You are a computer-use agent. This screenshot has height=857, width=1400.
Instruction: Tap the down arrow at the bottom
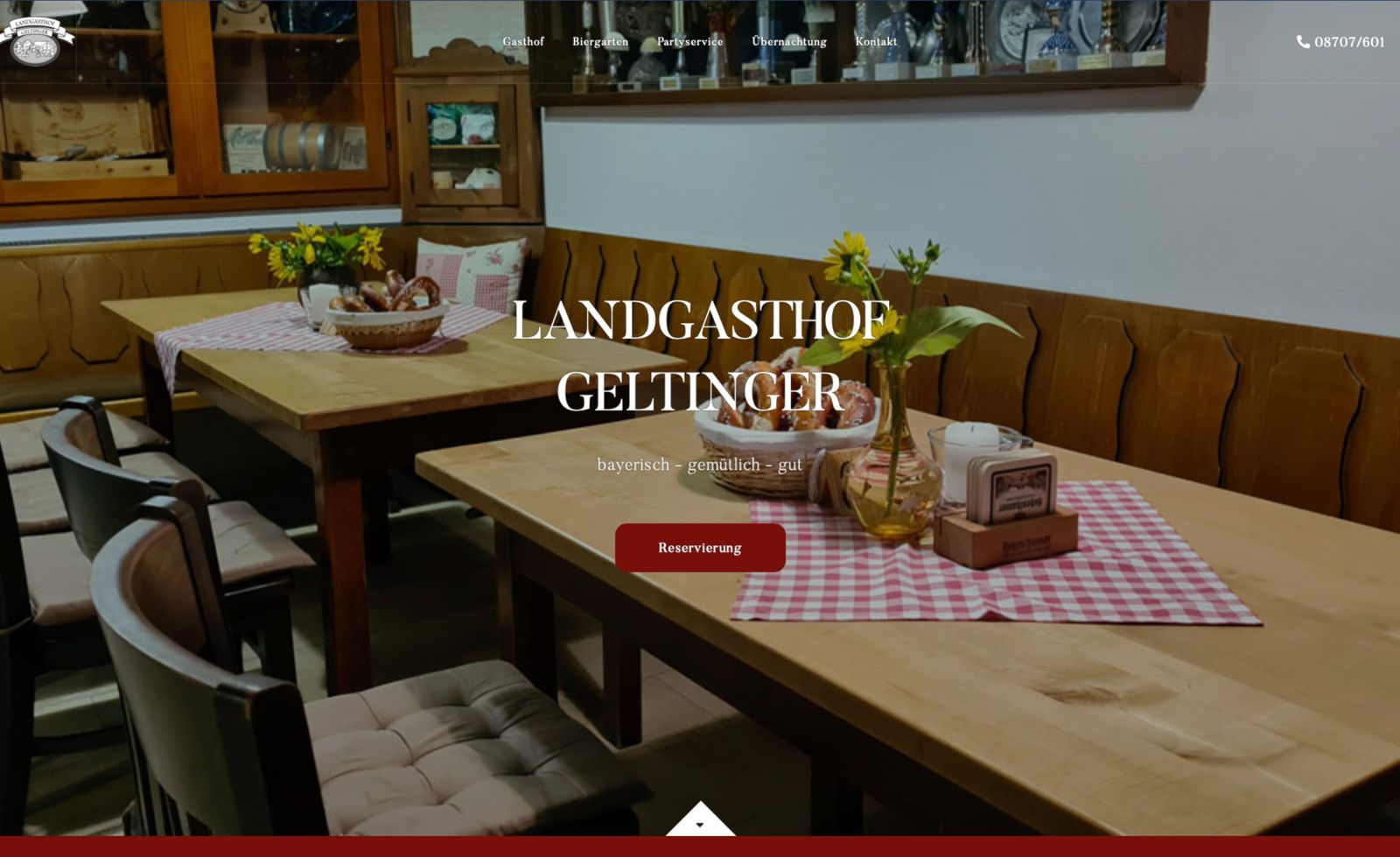click(x=699, y=824)
